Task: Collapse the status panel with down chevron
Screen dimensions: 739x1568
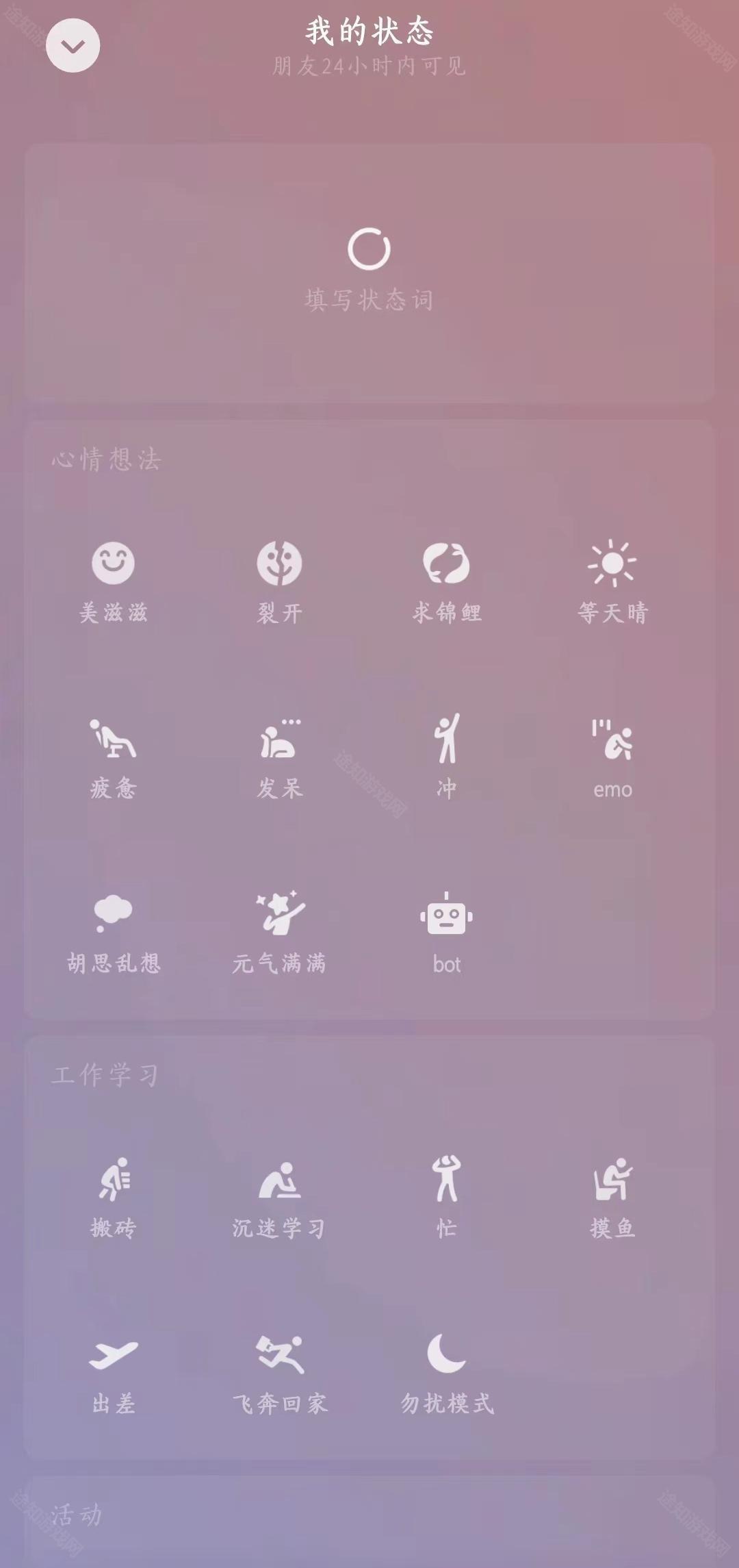Action: 73,45
